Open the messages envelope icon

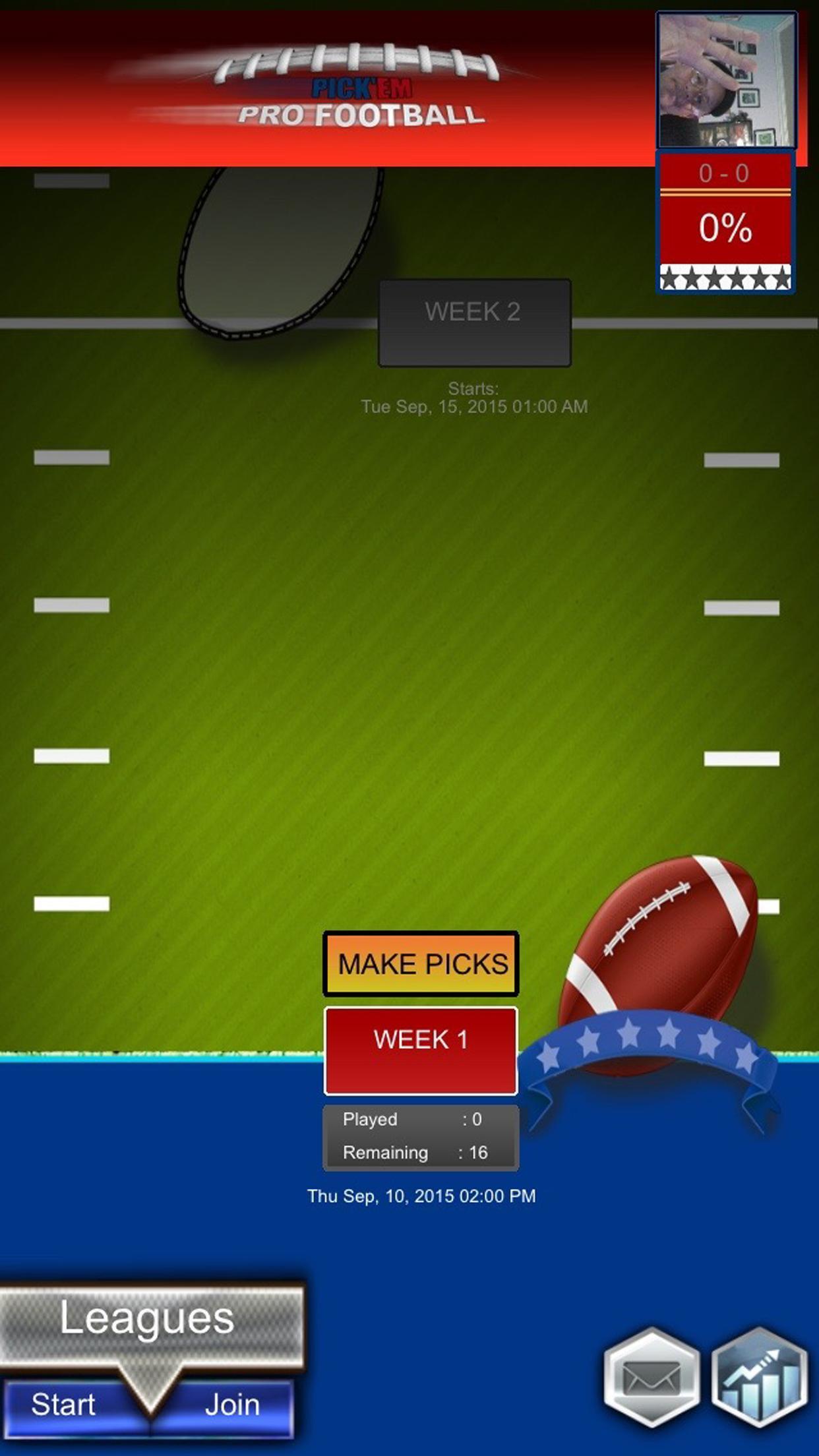tap(652, 1378)
